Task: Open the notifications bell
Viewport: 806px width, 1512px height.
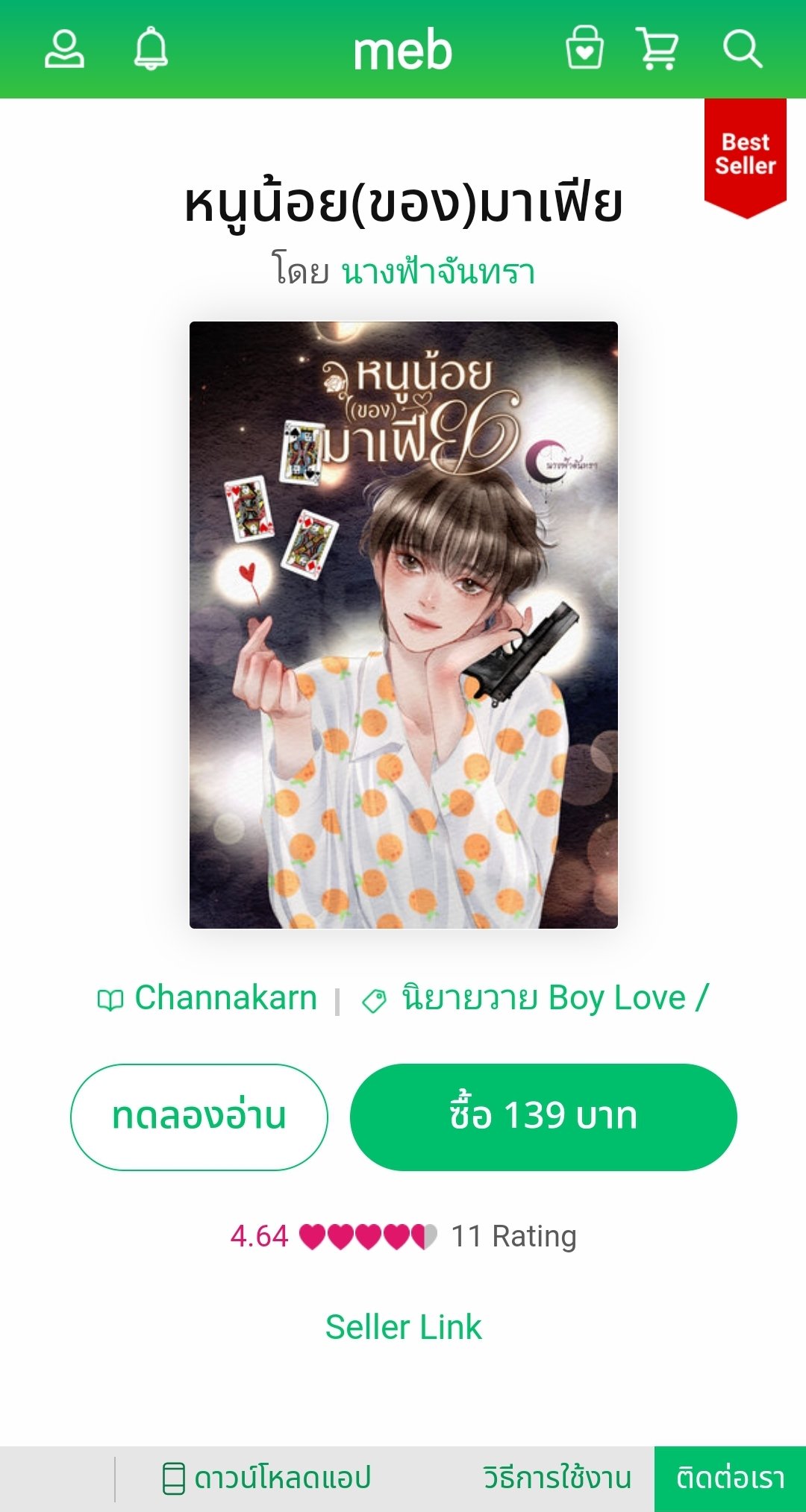Action: (x=151, y=49)
